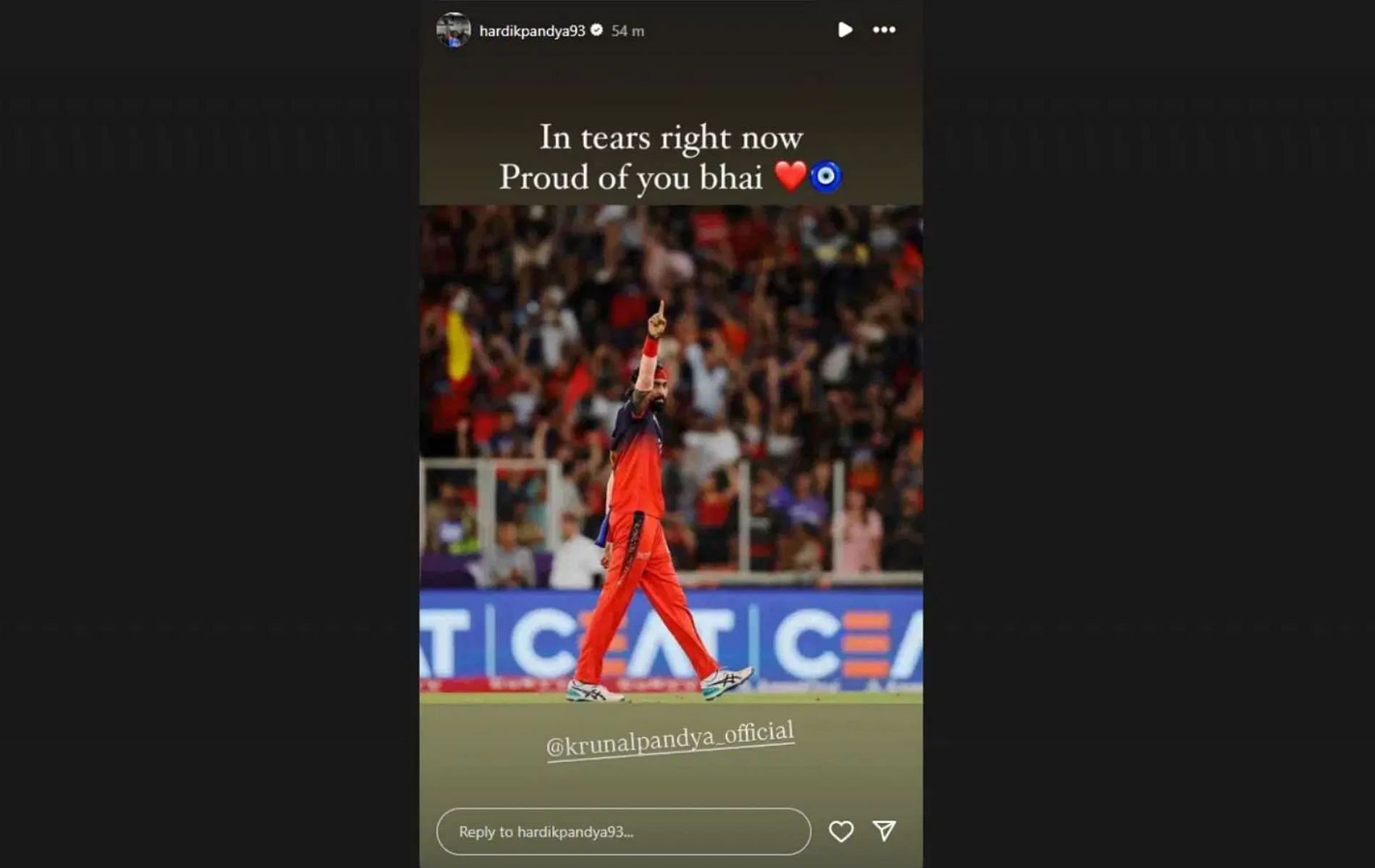Open the three-dot options menu
Viewport: 1375px width, 868px height.
coord(884,30)
